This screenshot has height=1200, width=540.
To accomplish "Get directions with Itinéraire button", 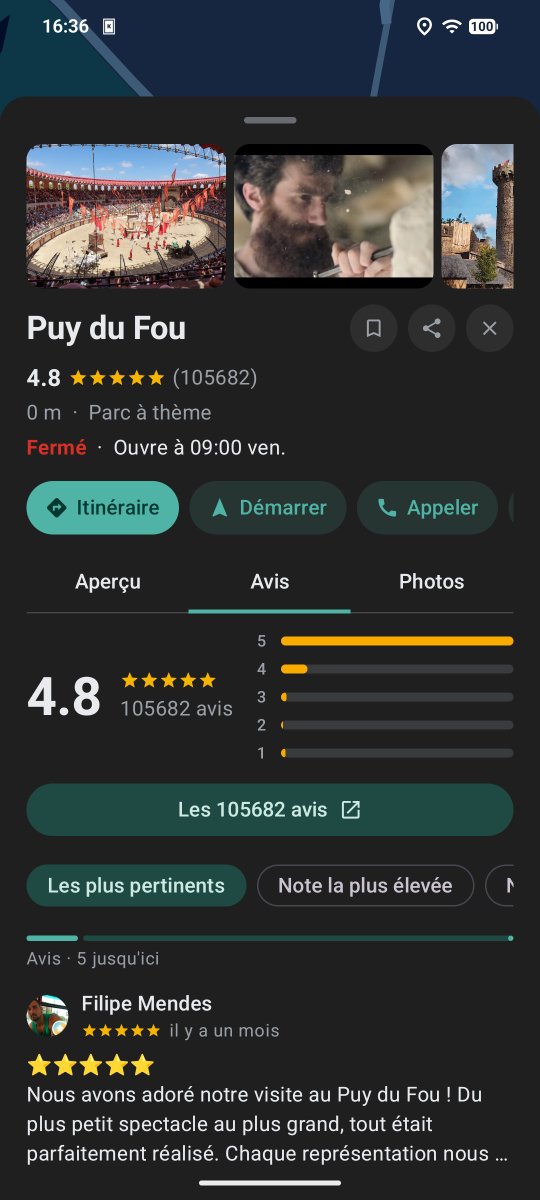I will pyautogui.click(x=103, y=508).
